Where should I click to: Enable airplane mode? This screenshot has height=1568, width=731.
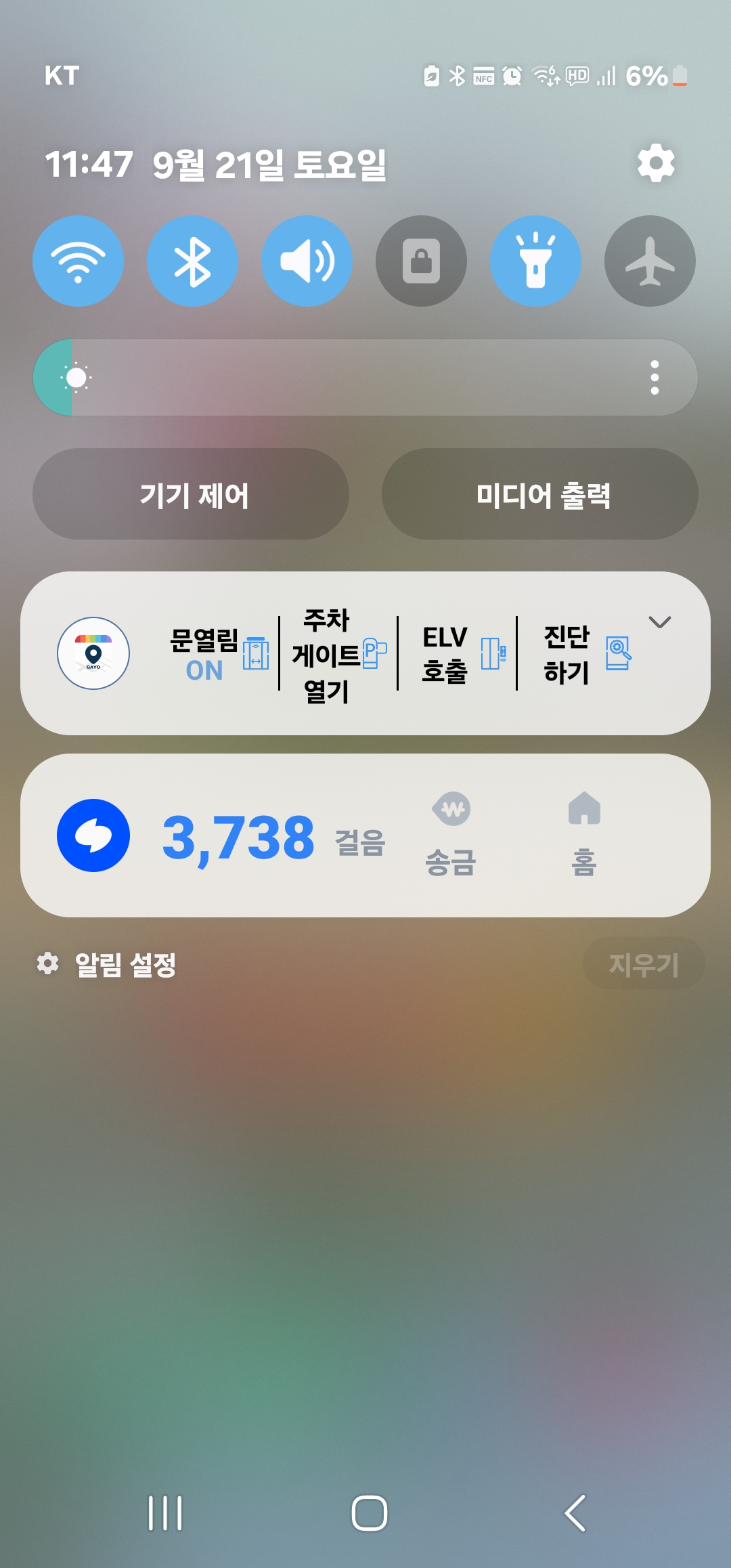[x=650, y=261]
